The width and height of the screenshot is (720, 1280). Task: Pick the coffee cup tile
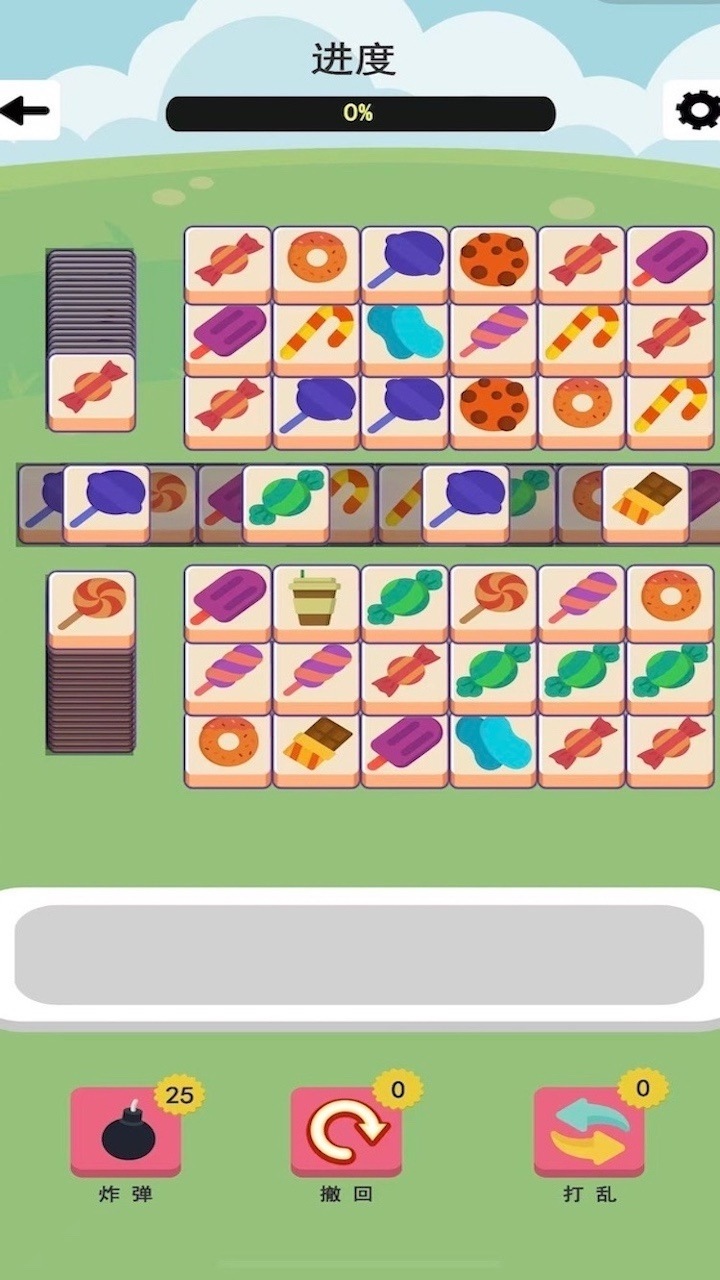pos(316,598)
